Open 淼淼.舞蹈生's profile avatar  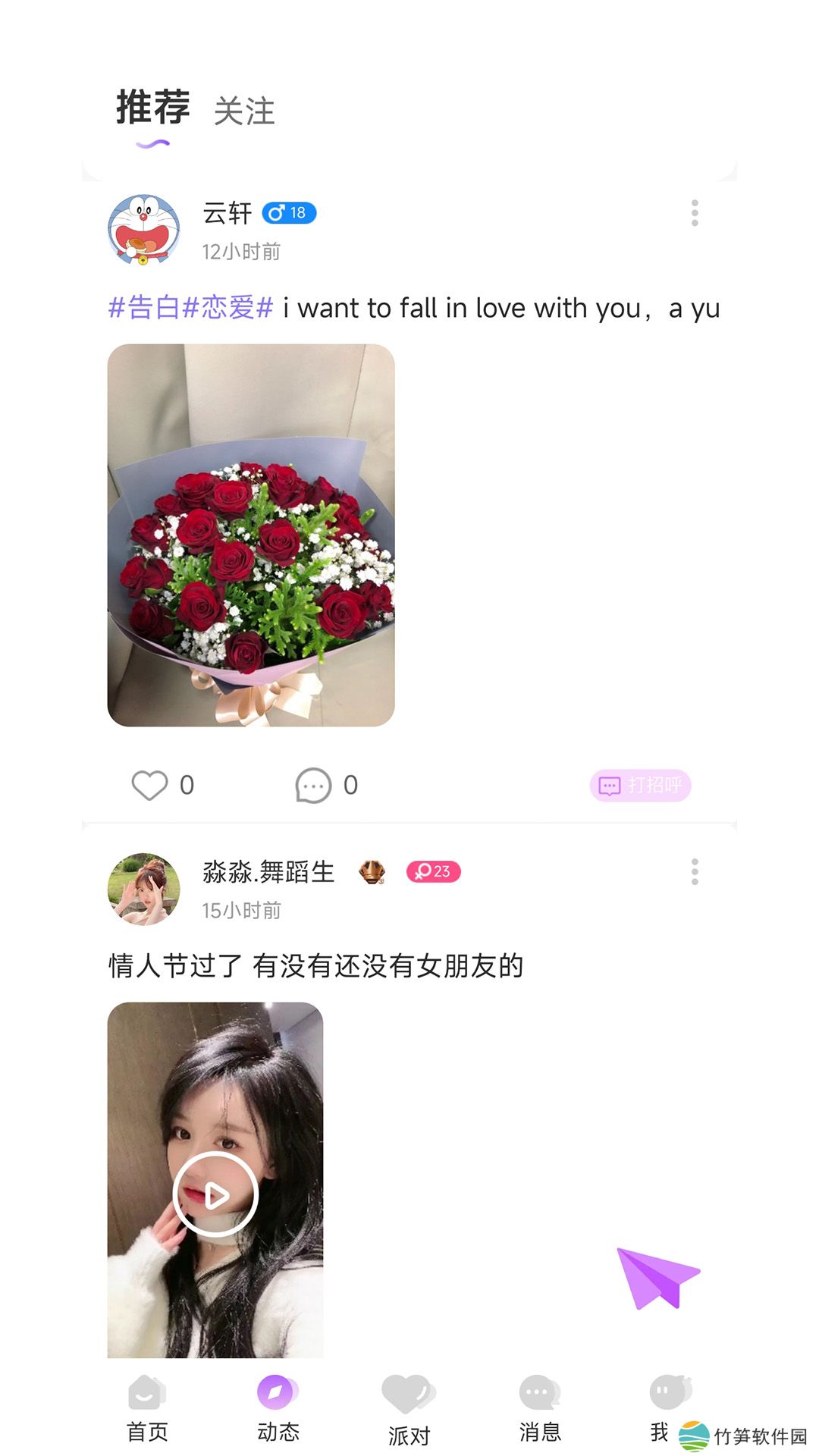(144, 889)
